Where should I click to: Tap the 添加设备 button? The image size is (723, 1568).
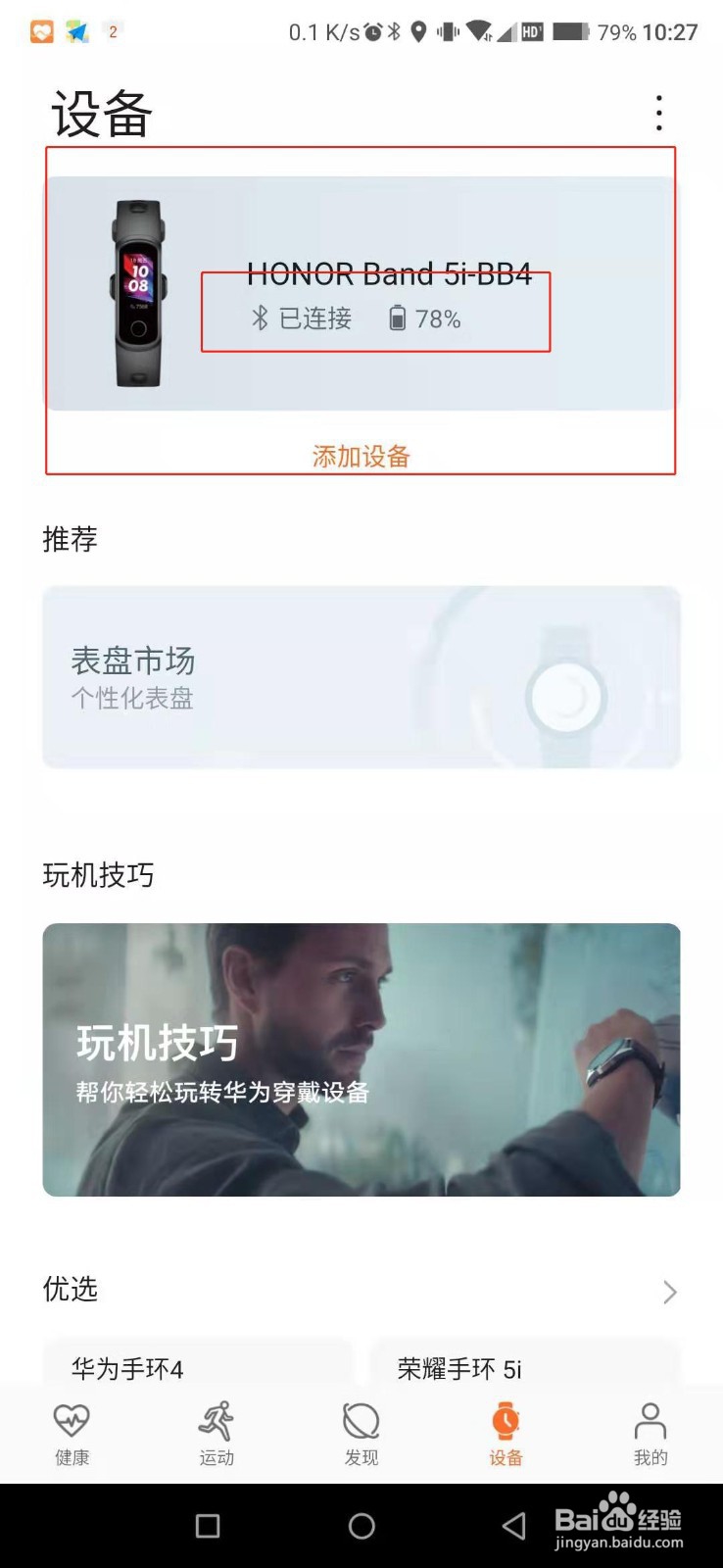pyautogui.click(x=361, y=456)
